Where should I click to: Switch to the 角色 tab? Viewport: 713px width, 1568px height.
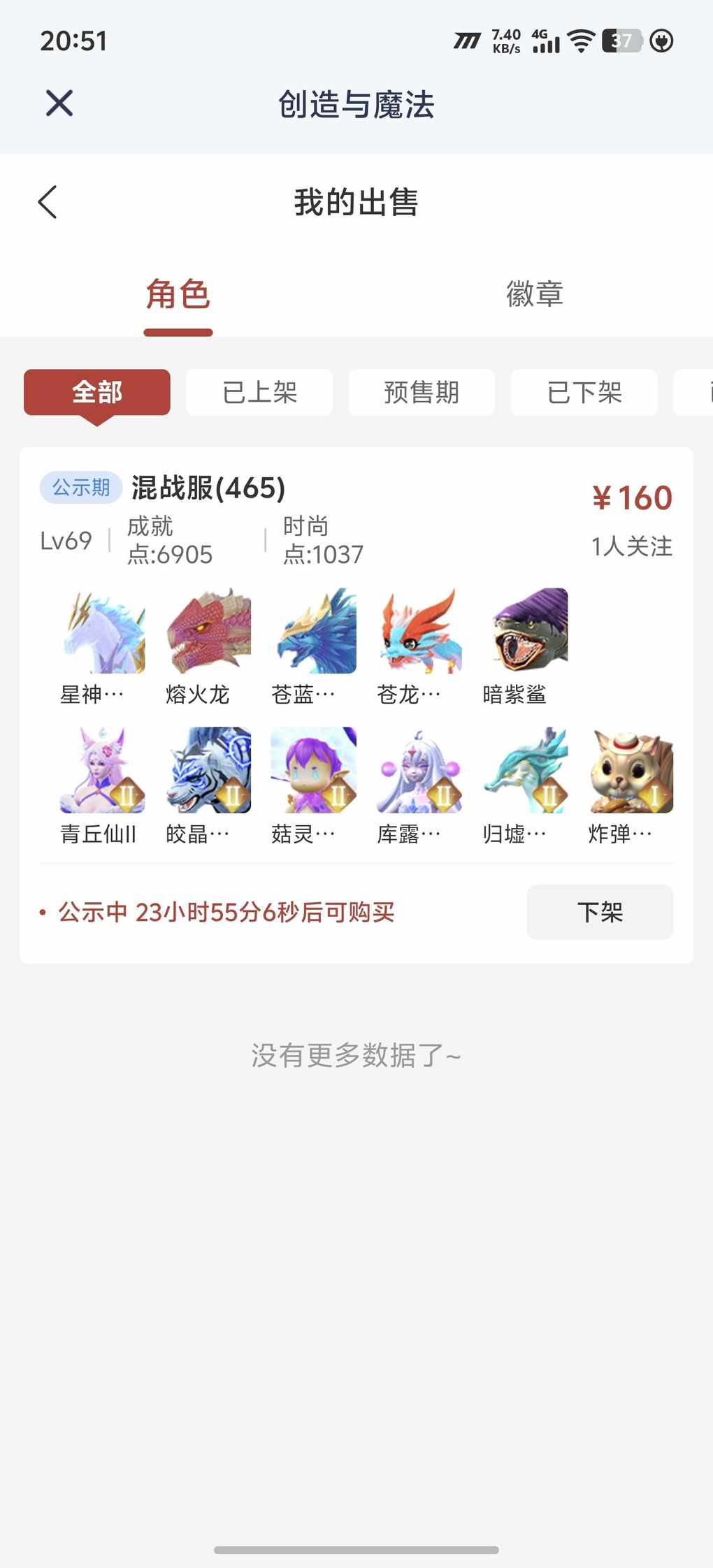point(178,294)
